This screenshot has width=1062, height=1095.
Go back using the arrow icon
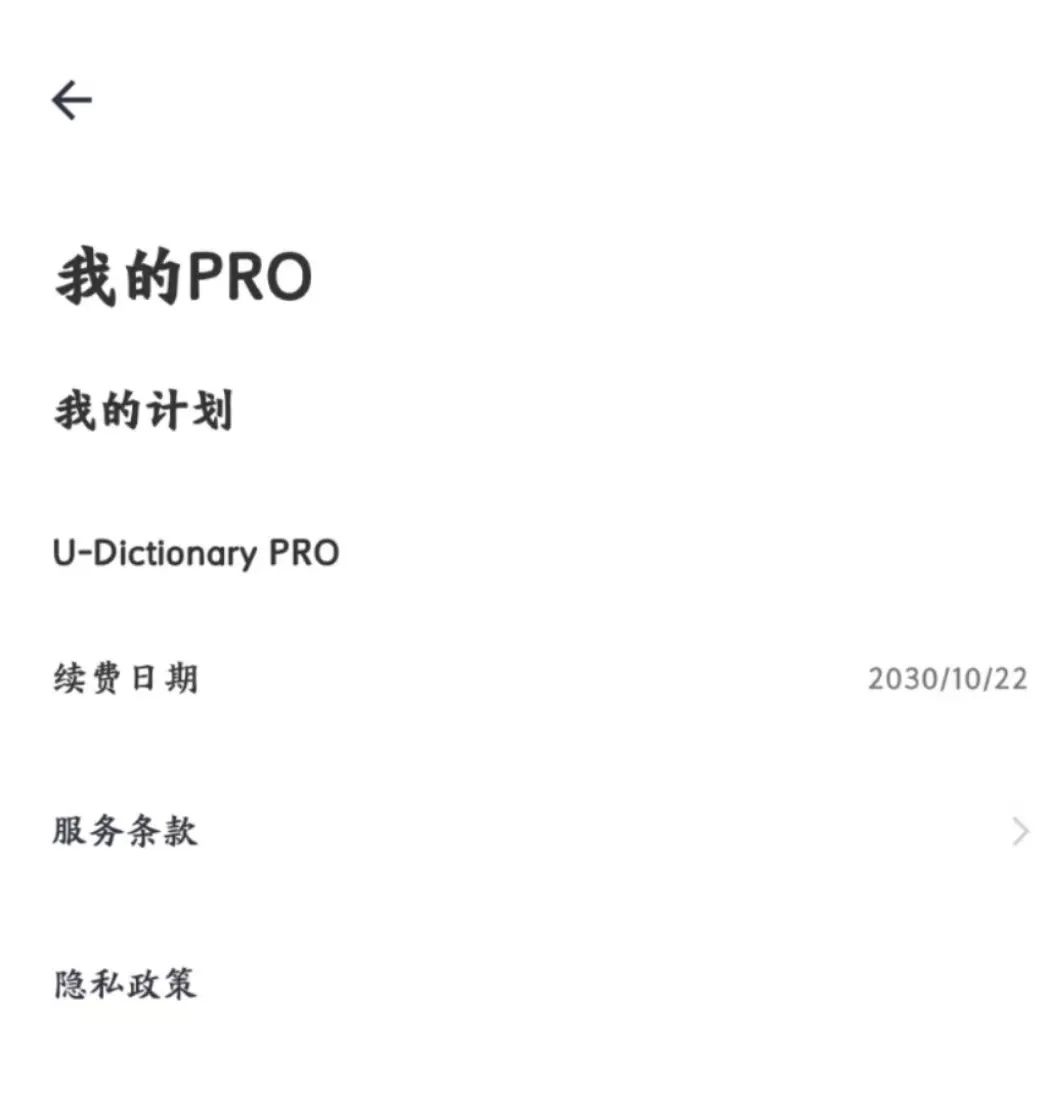click(72, 100)
